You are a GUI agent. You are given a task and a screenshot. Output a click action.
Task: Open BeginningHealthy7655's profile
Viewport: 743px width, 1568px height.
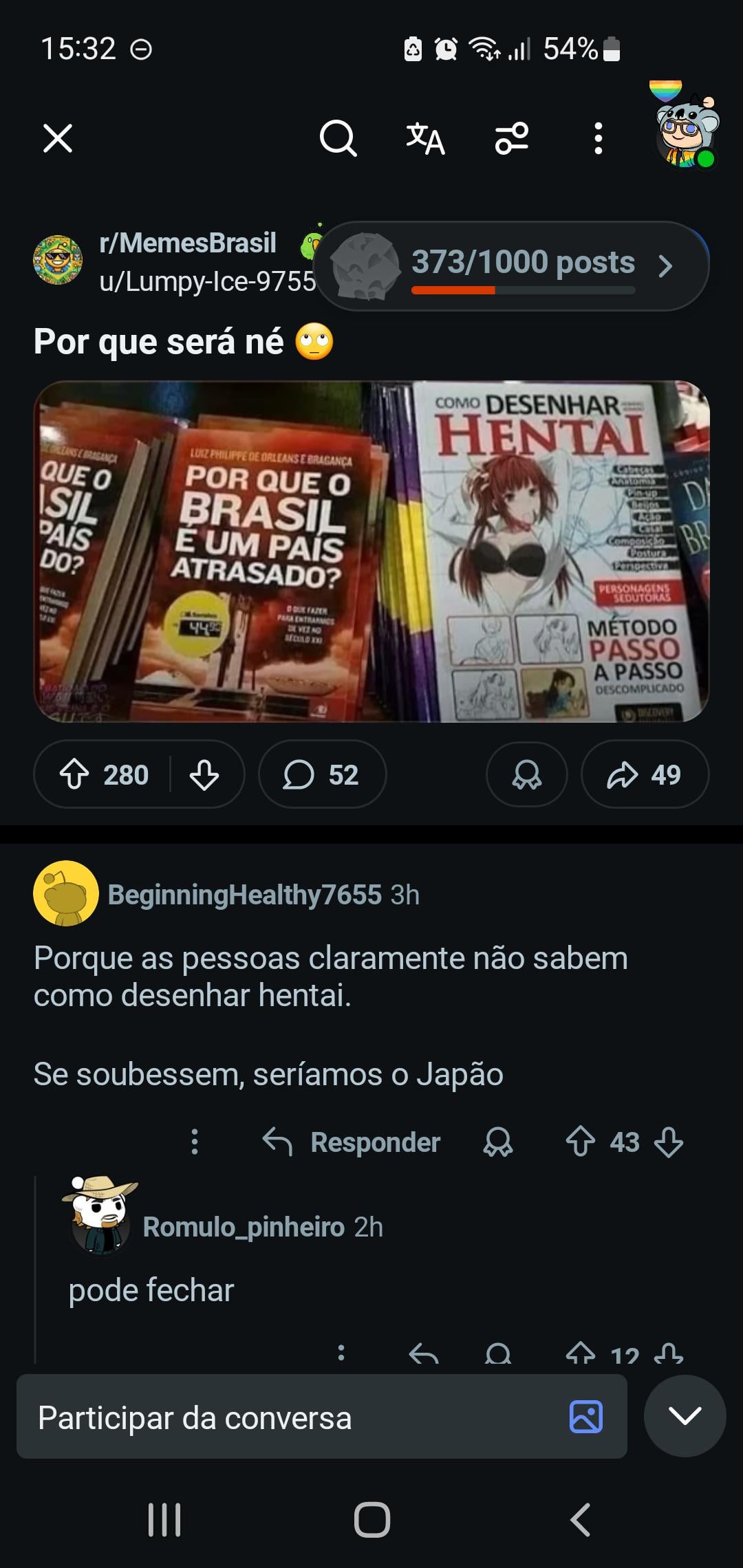244,895
